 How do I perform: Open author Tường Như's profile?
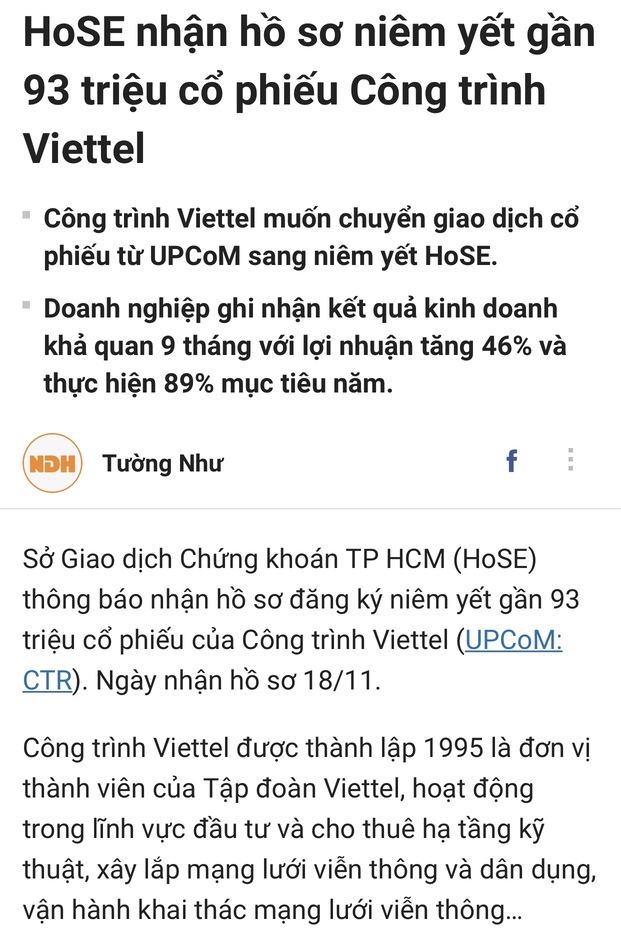point(162,463)
